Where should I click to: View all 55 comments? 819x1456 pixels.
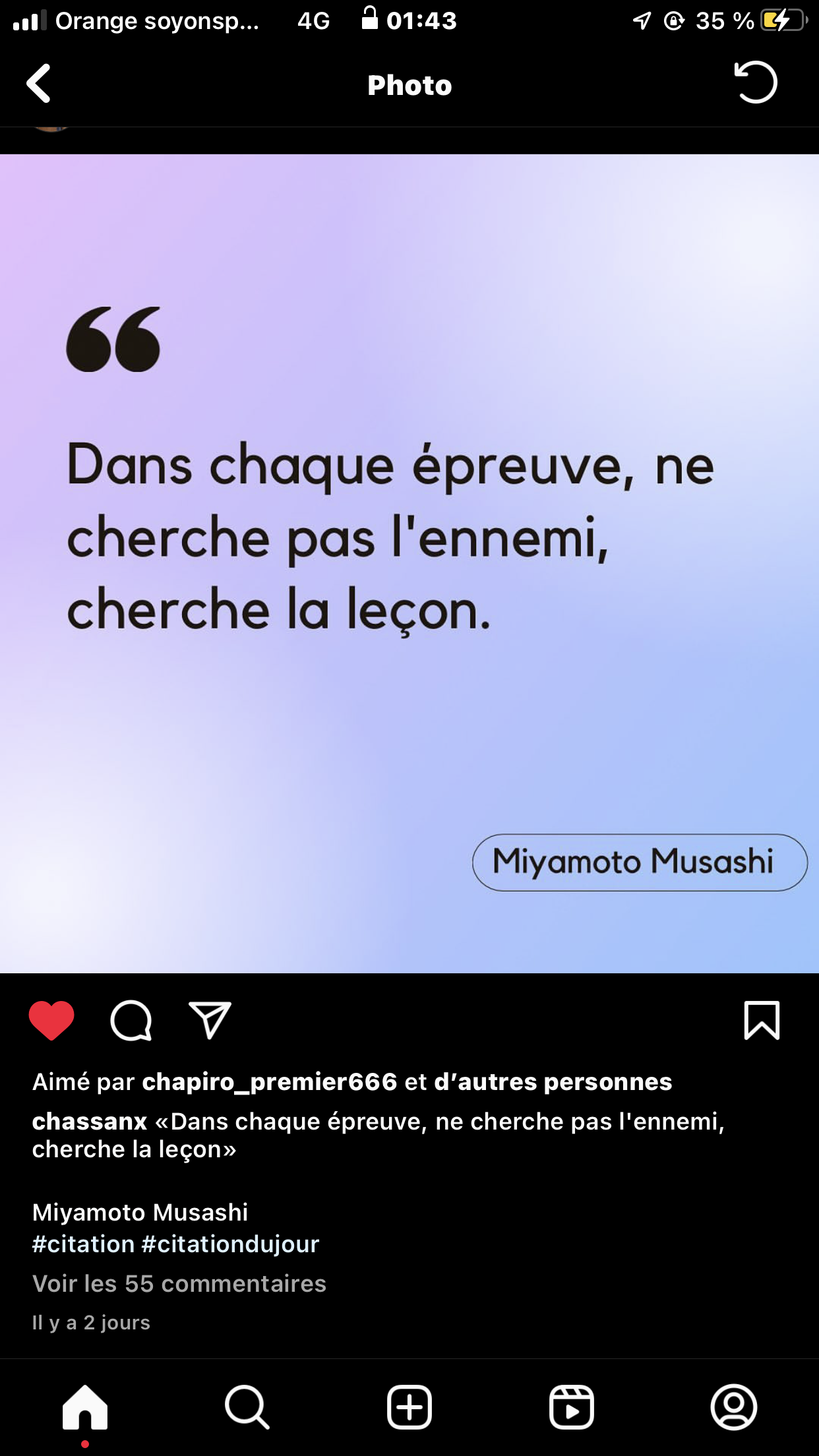coord(179,1283)
